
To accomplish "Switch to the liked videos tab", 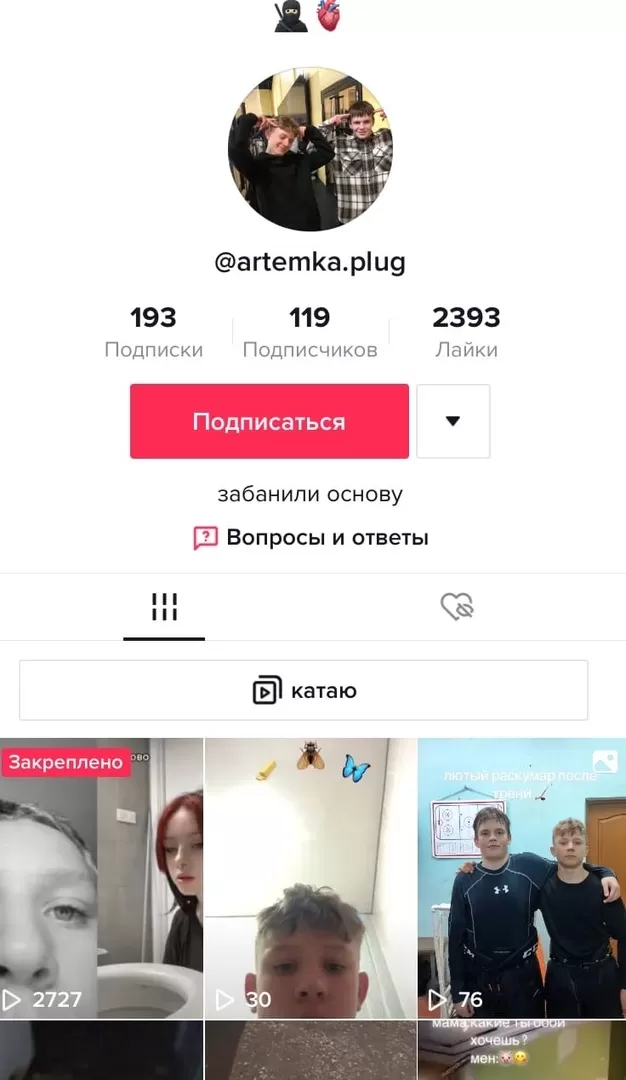I will (x=456, y=607).
